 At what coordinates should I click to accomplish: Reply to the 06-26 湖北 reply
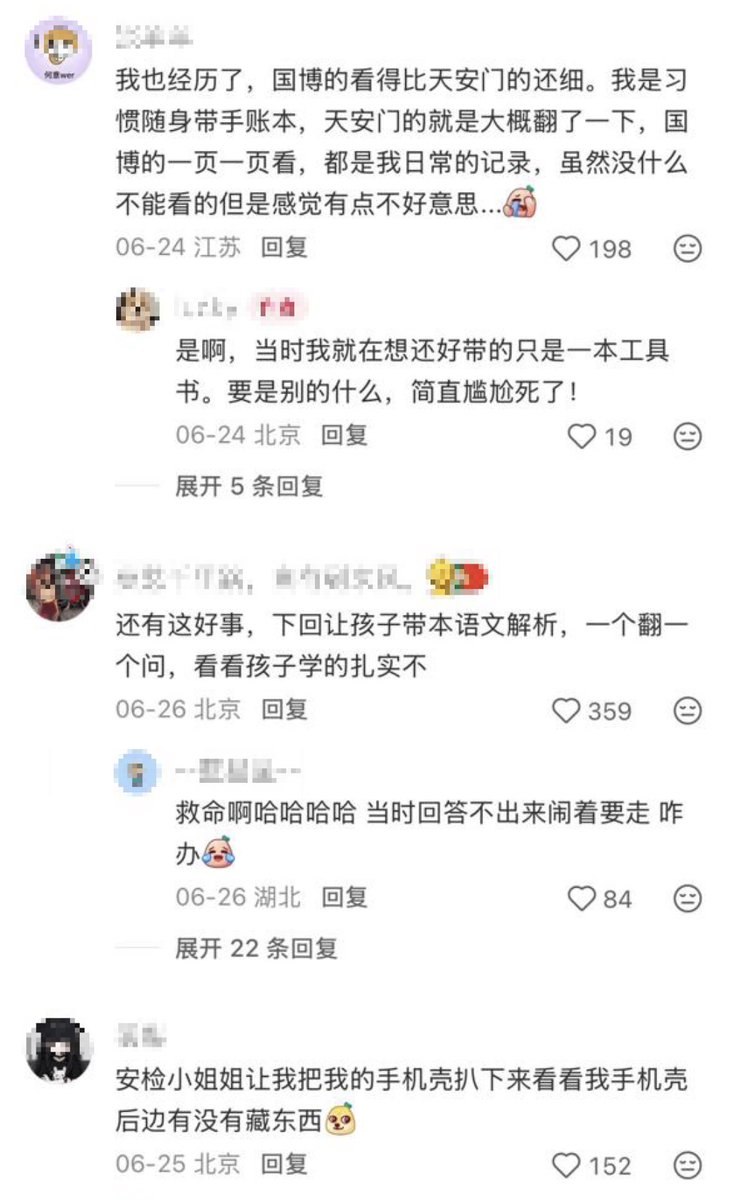coord(344,897)
